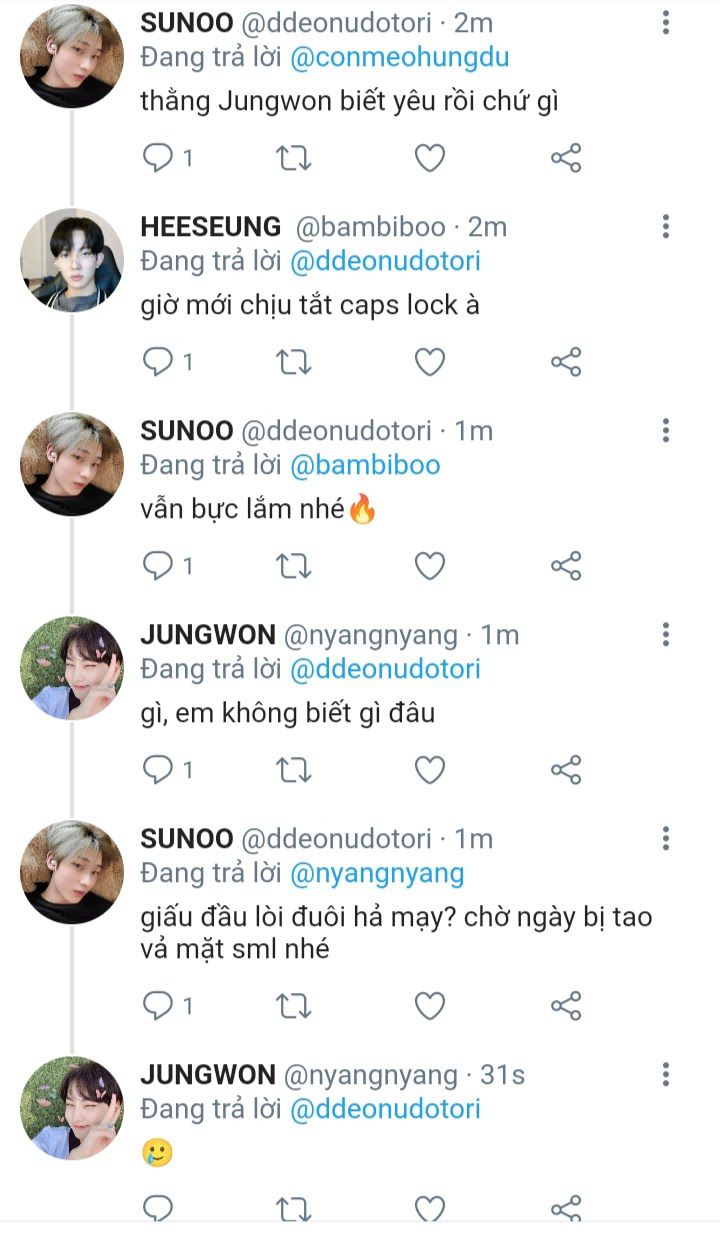This screenshot has width=720, height=1241.
Task: Open overflow menu on Jungwon's 31s tweet
Action: coord(666,1075)
